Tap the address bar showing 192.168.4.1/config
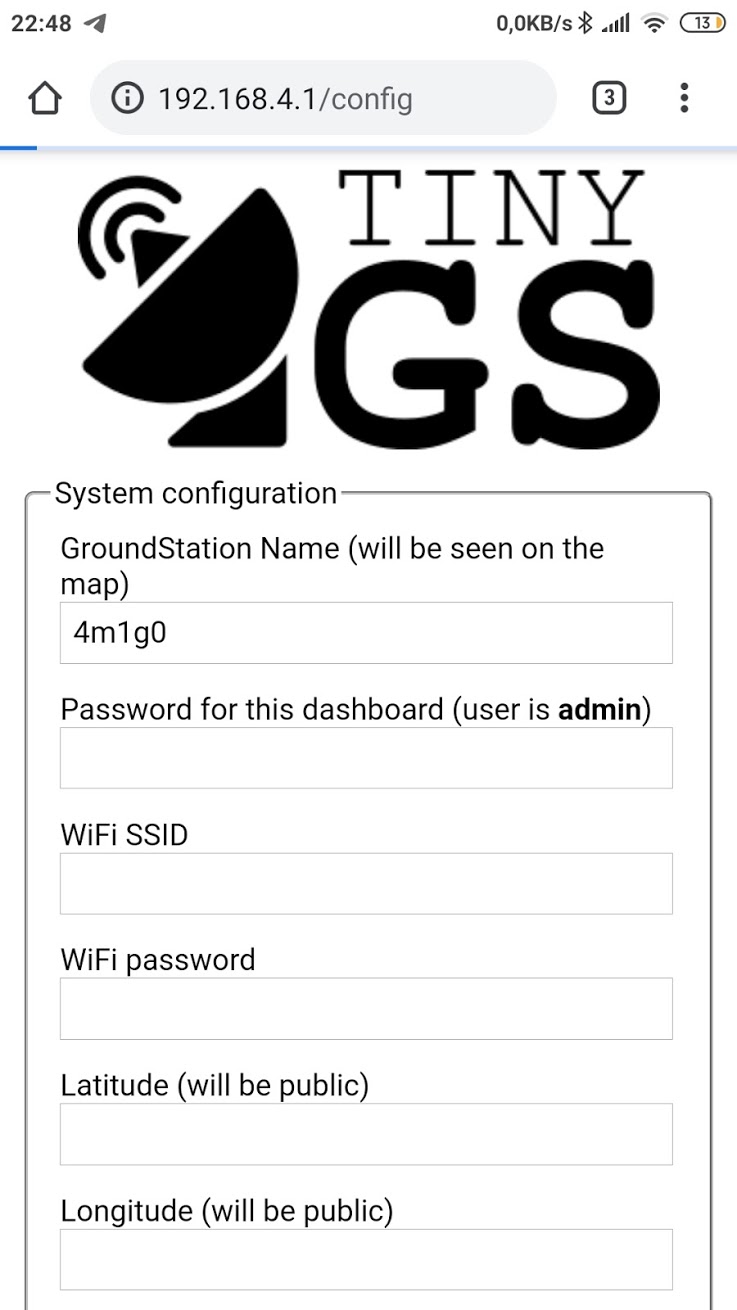 323,98
